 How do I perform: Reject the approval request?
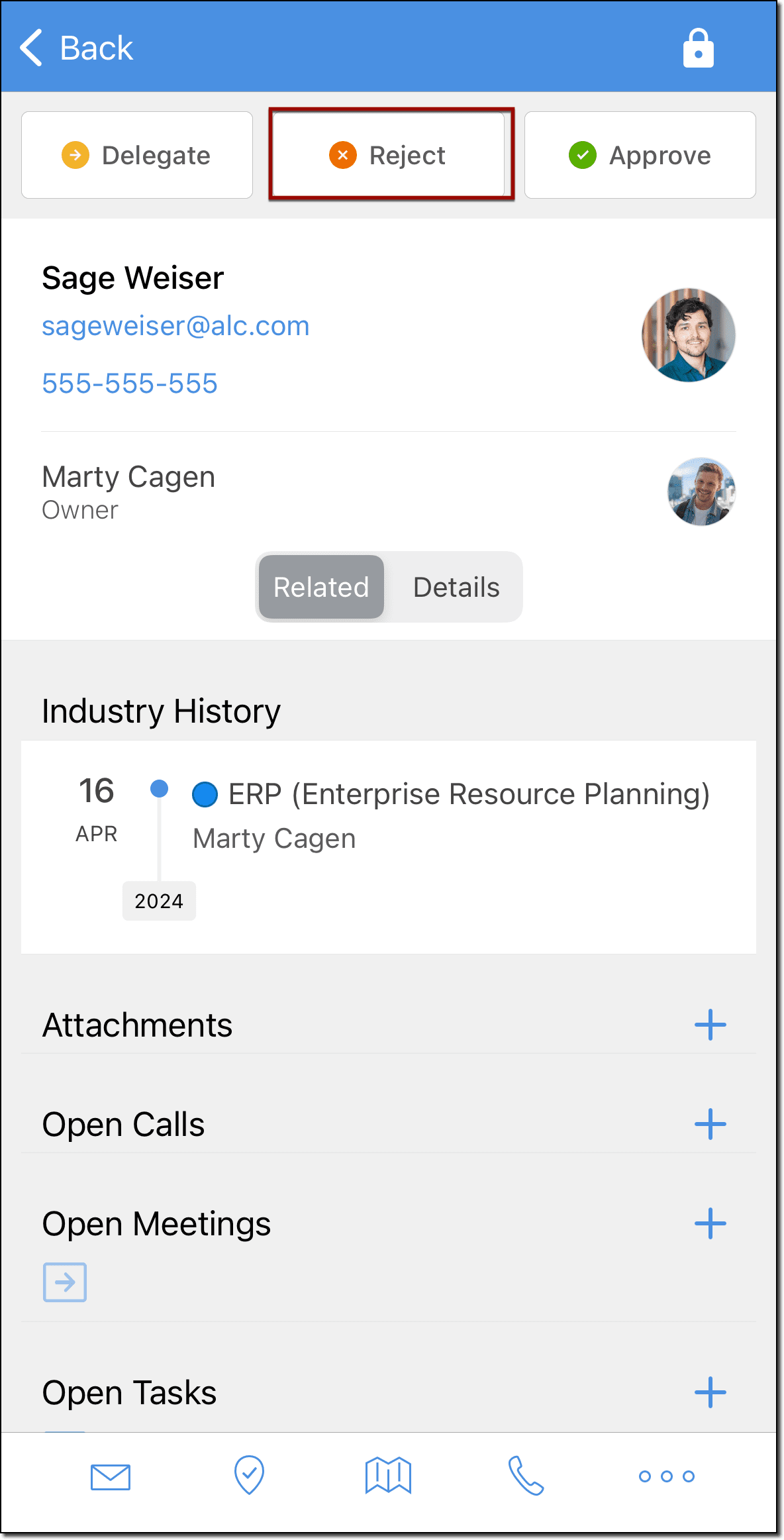(x=391, y=156)
